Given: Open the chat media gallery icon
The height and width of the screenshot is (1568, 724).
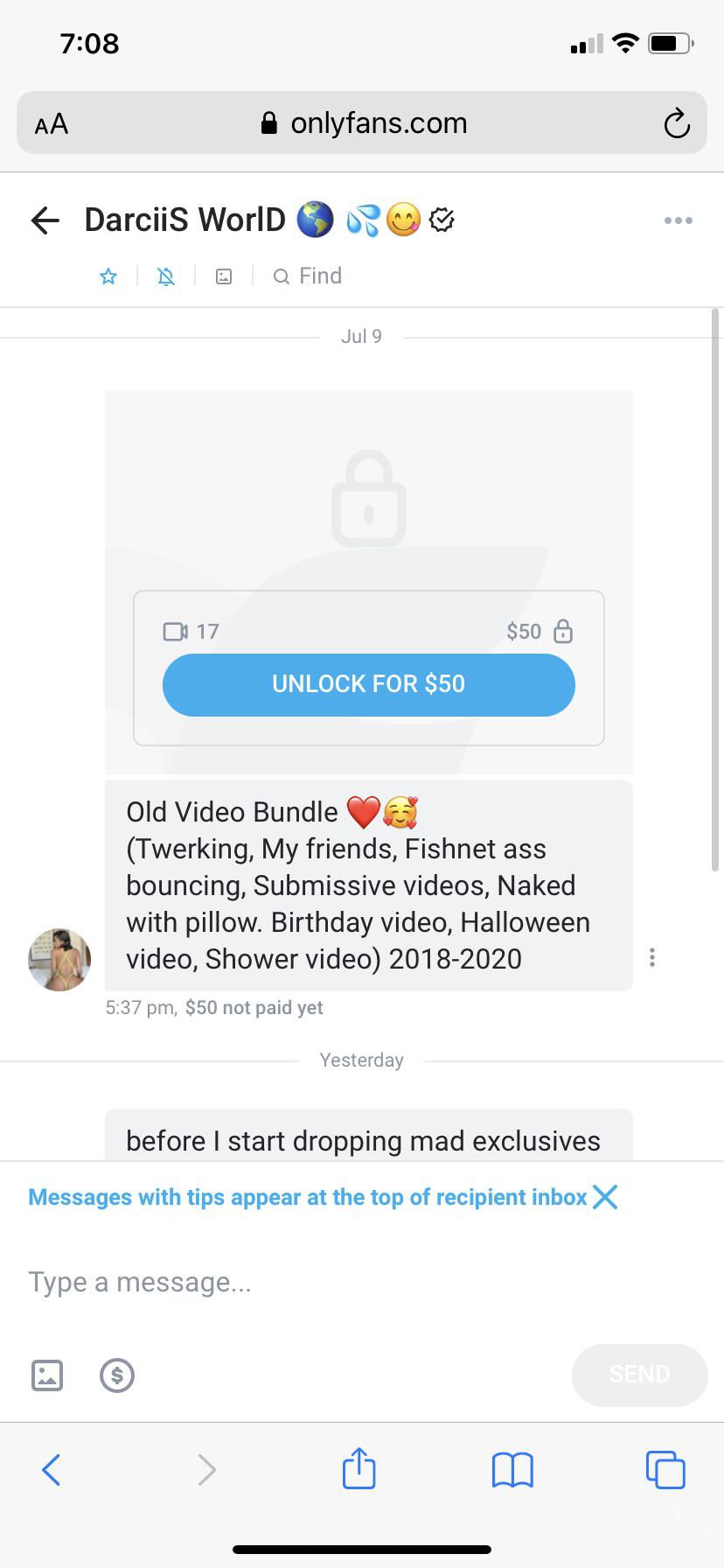Looking at the screenshot, I should 224,276.
